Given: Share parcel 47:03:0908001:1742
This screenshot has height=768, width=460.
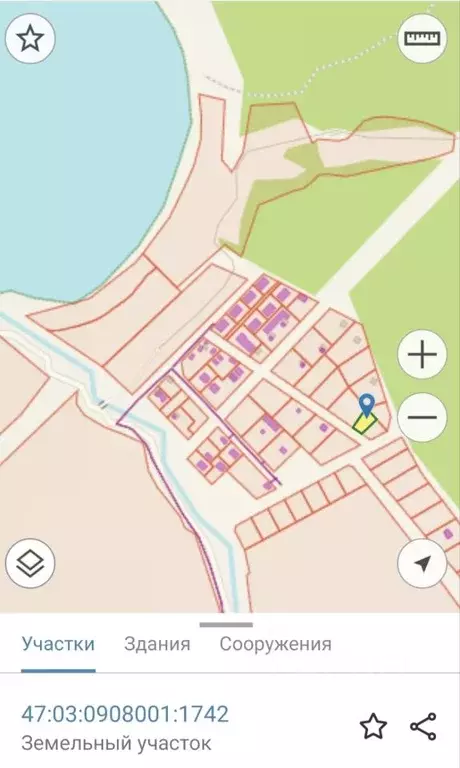Looking at the screenshot, I should 423,726.
